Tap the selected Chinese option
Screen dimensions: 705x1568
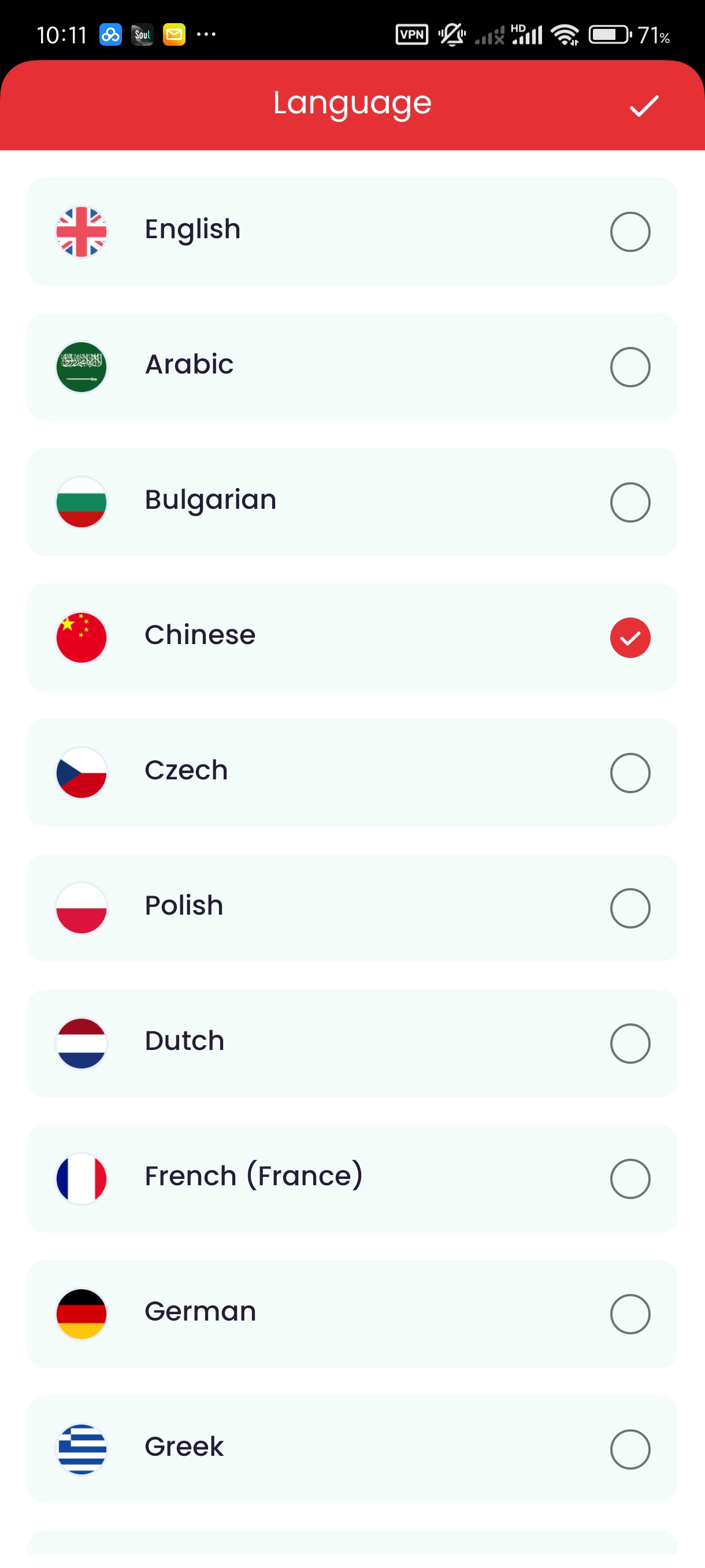pos(352,637)
